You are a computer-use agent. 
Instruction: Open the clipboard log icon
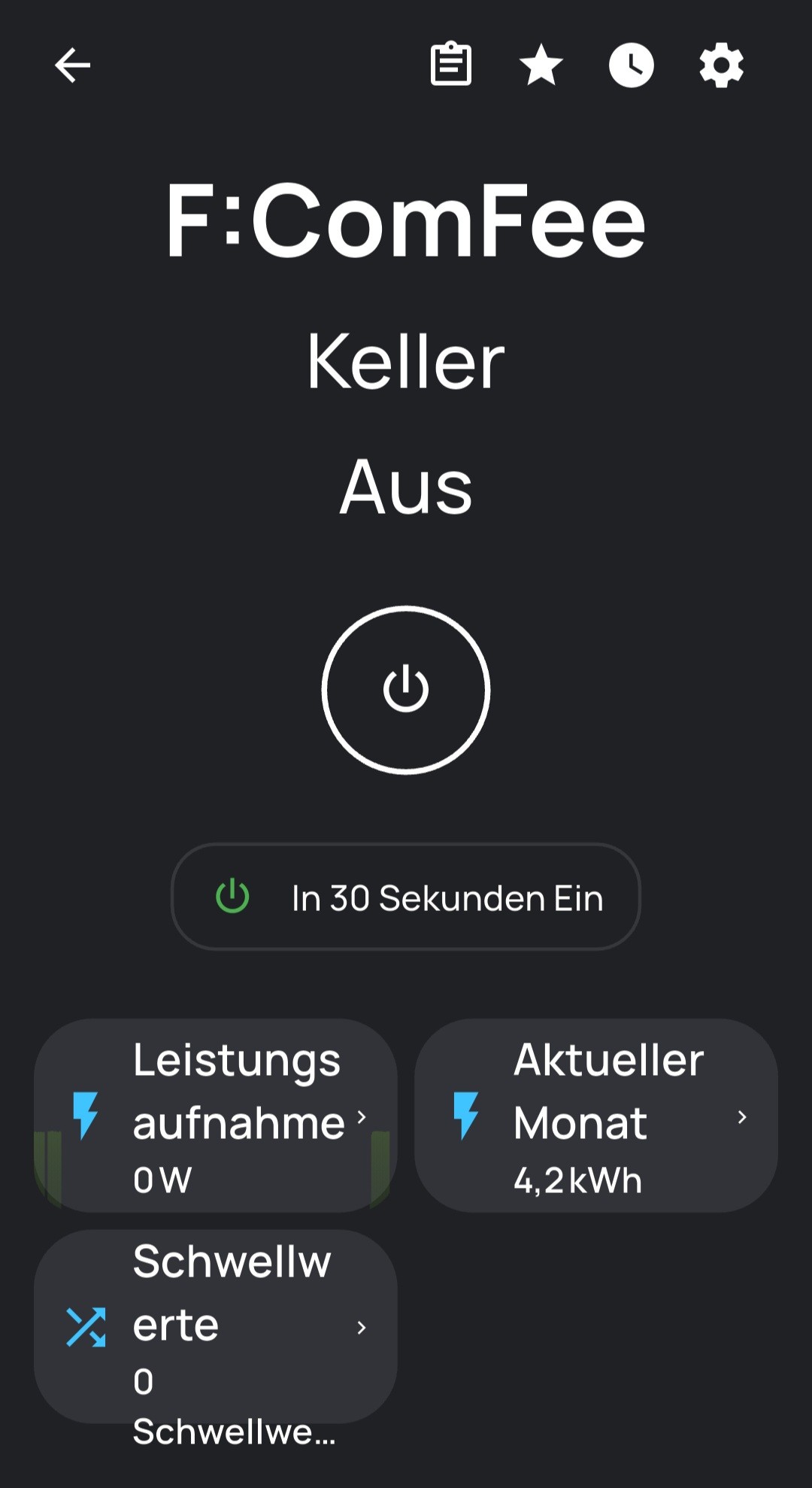pos(450,65)
